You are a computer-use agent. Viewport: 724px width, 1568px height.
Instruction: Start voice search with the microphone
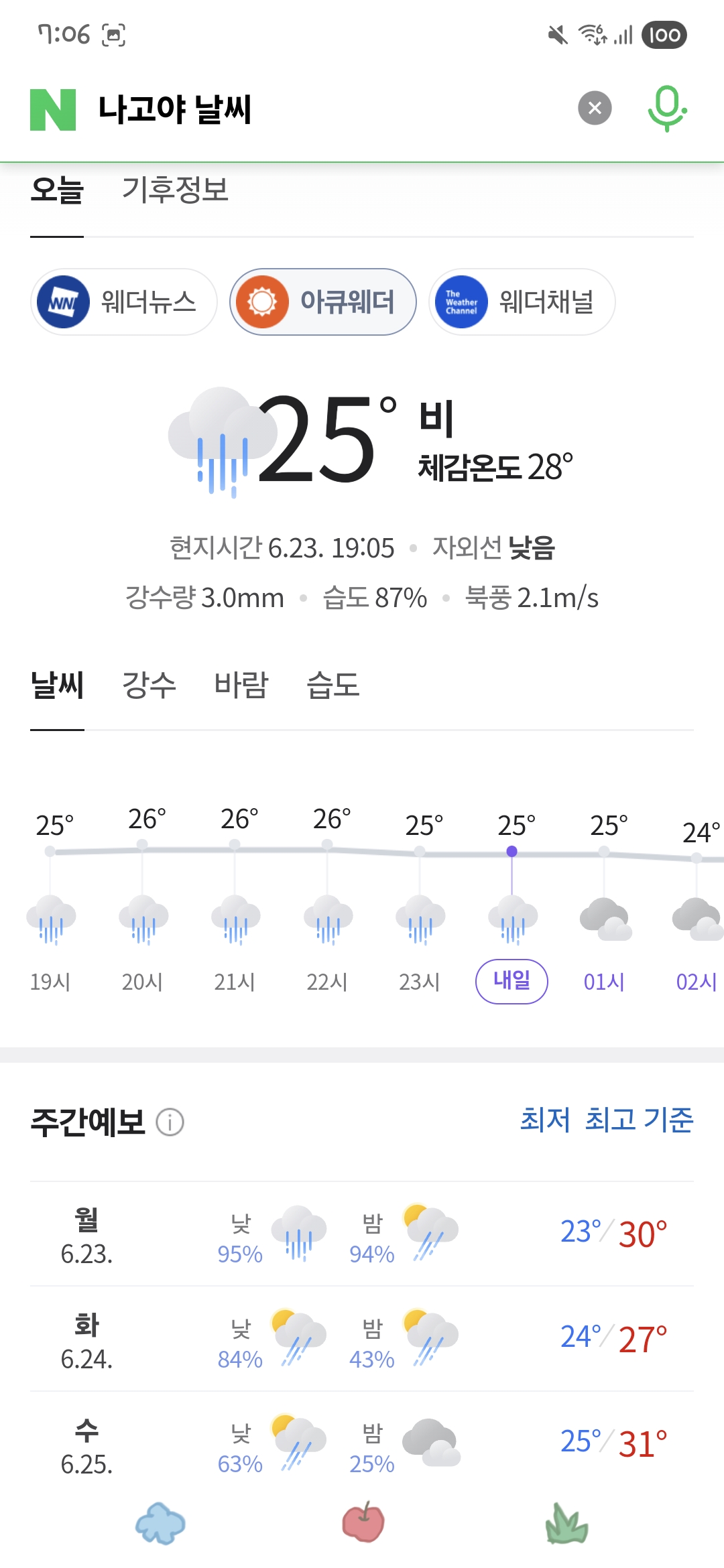click(667, 109)
